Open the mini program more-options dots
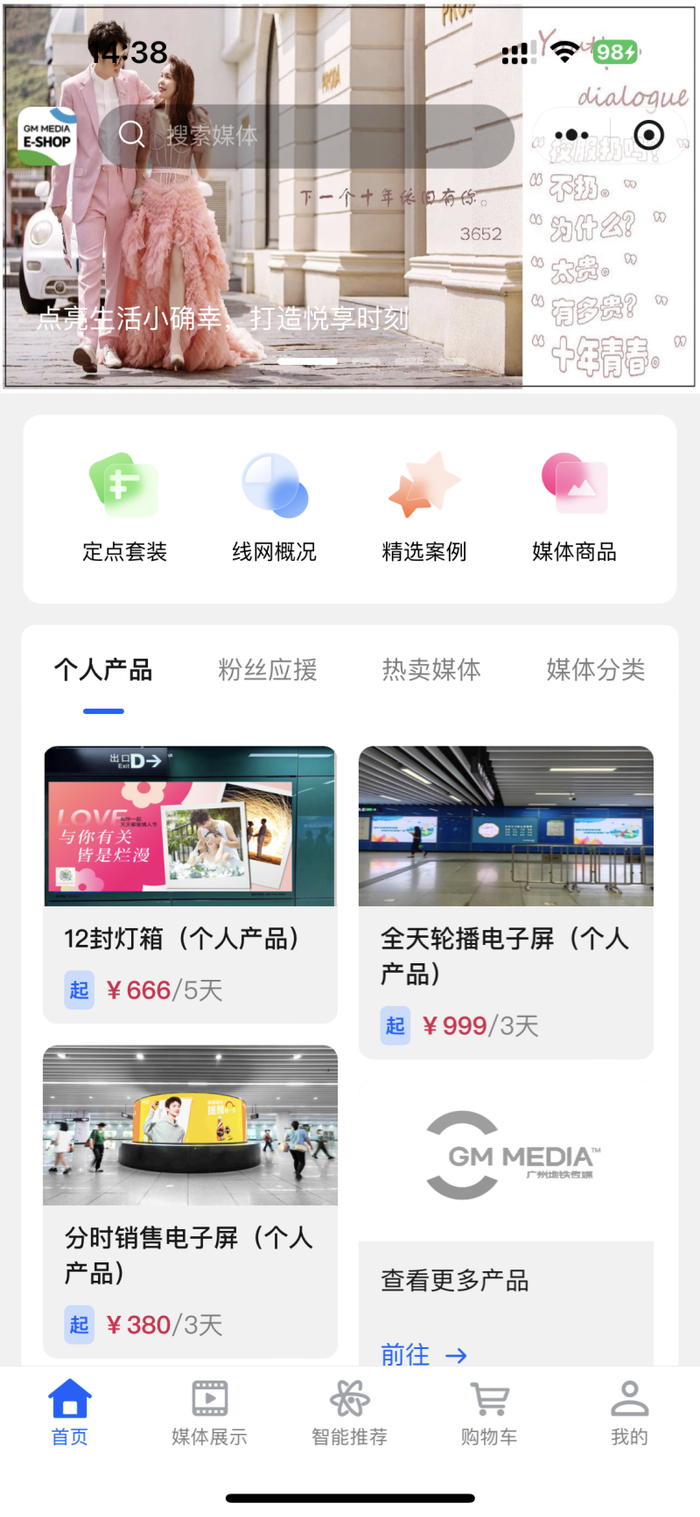700x1517 pixels. point(572,135)
